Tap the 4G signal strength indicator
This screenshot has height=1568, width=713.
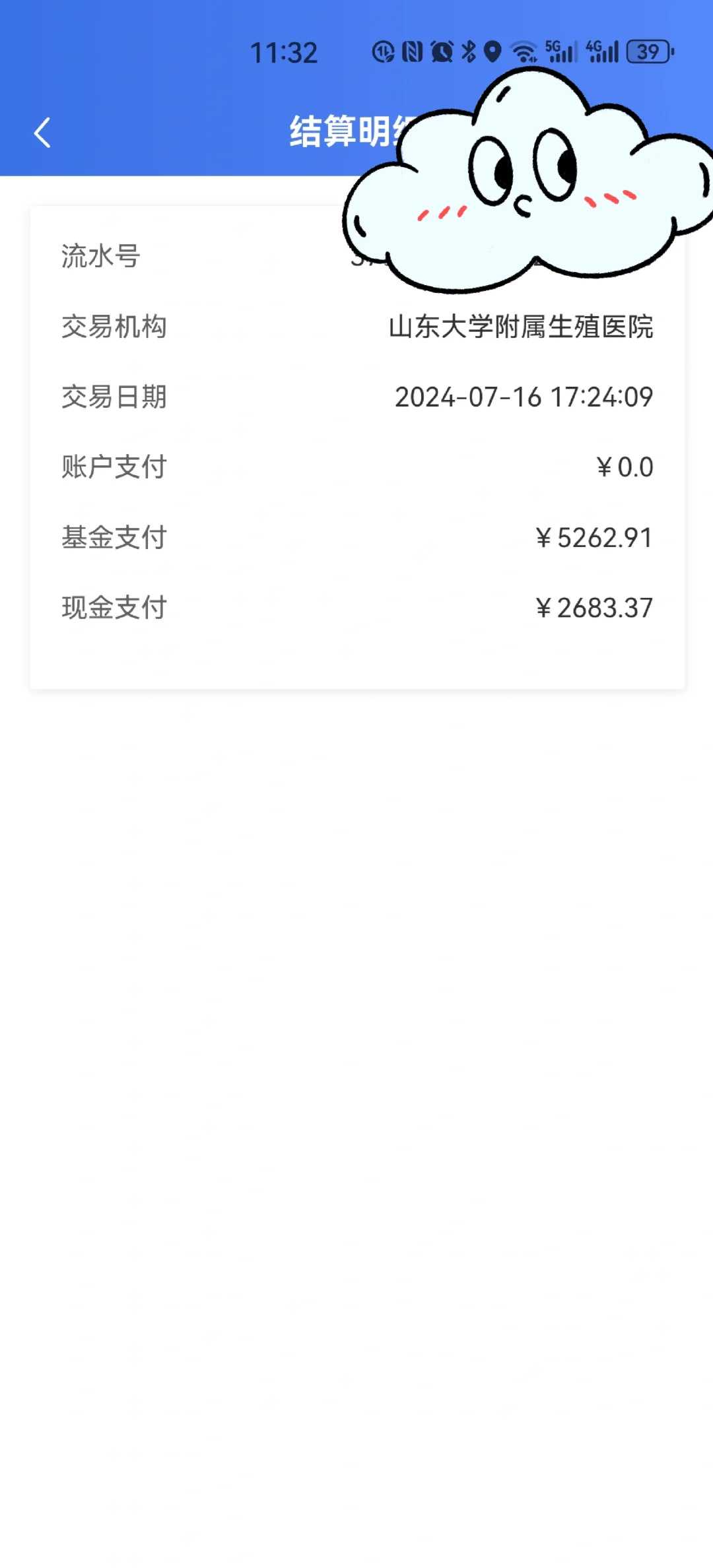pos(602,53)
